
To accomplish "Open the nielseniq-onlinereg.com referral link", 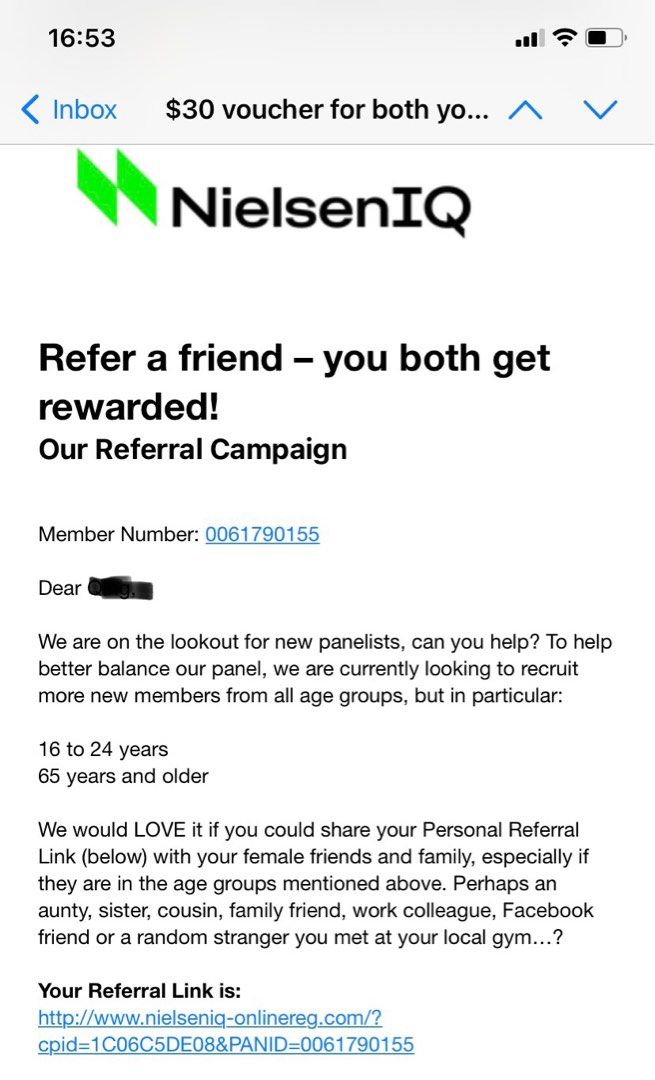I will (226, 1030).
